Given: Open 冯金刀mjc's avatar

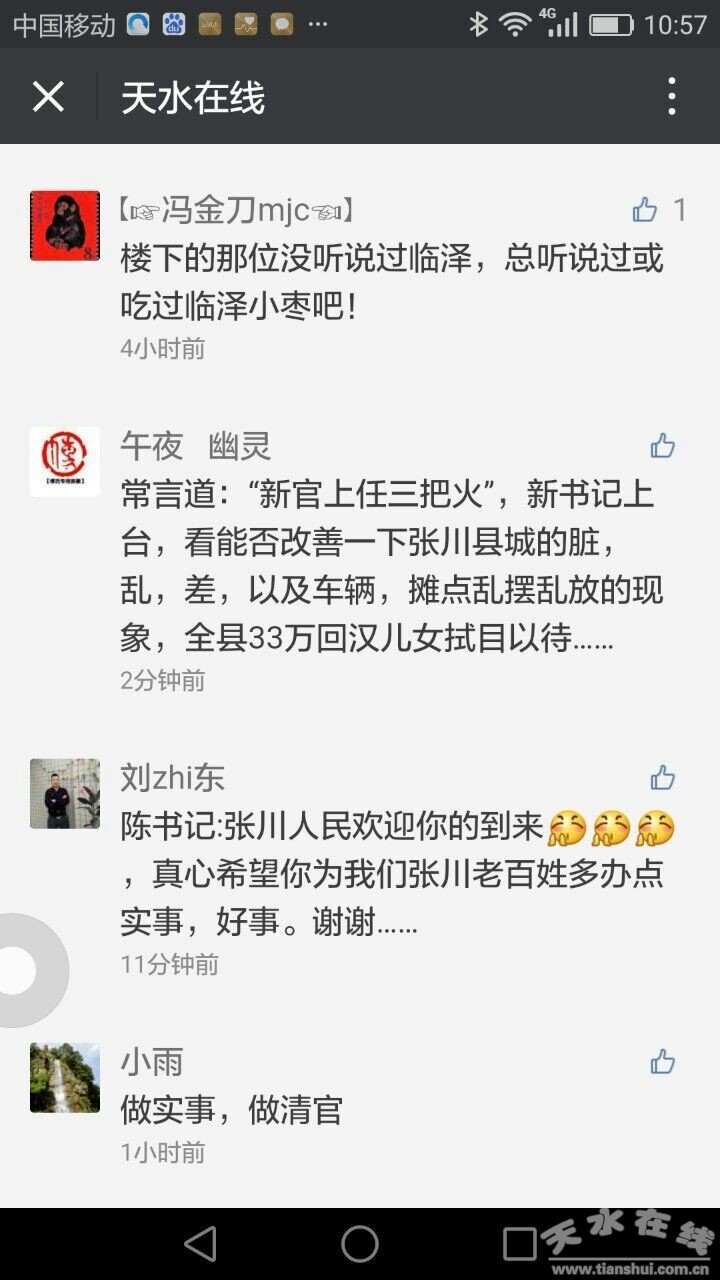Looking at the screenshot, I should click(65, 226).
